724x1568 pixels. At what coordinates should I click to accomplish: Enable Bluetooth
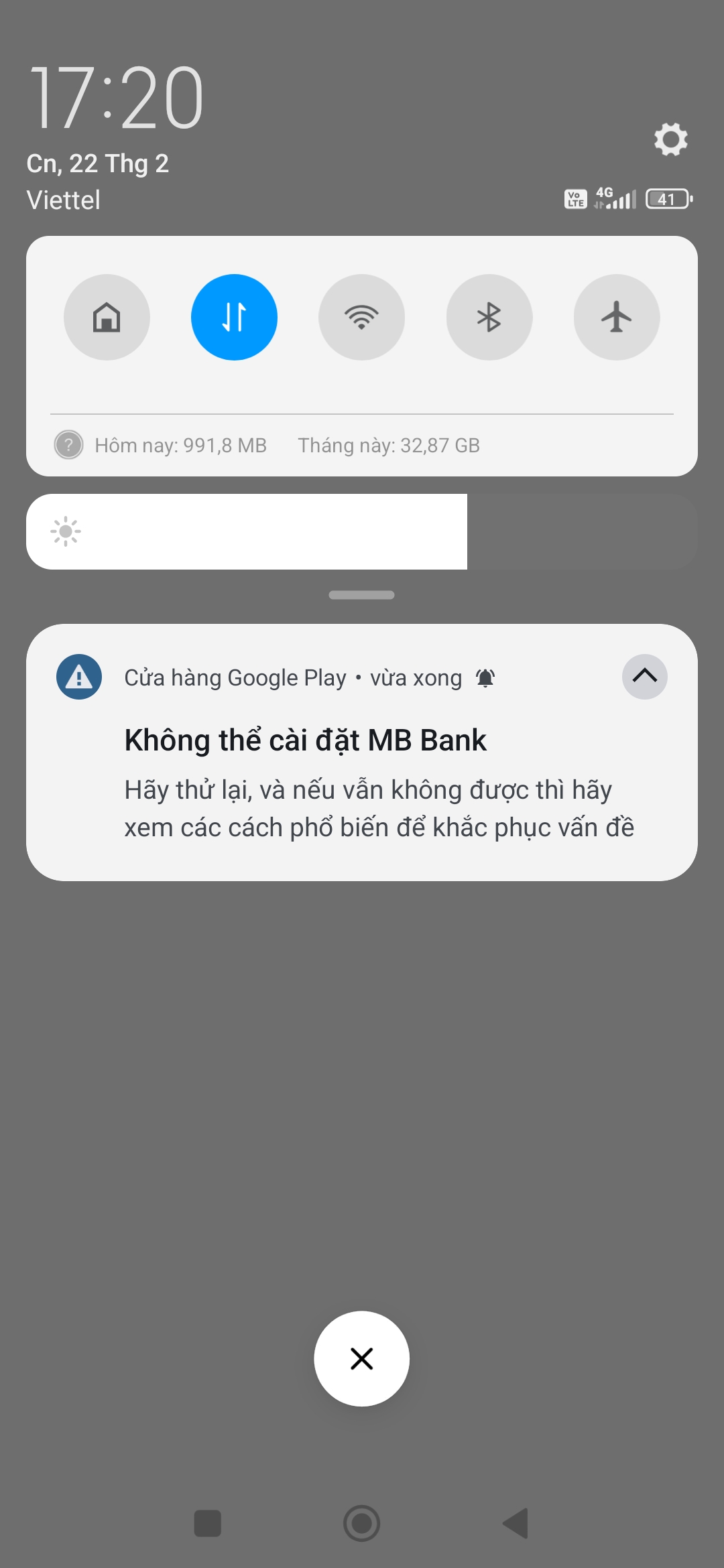(x=489, y=317)
